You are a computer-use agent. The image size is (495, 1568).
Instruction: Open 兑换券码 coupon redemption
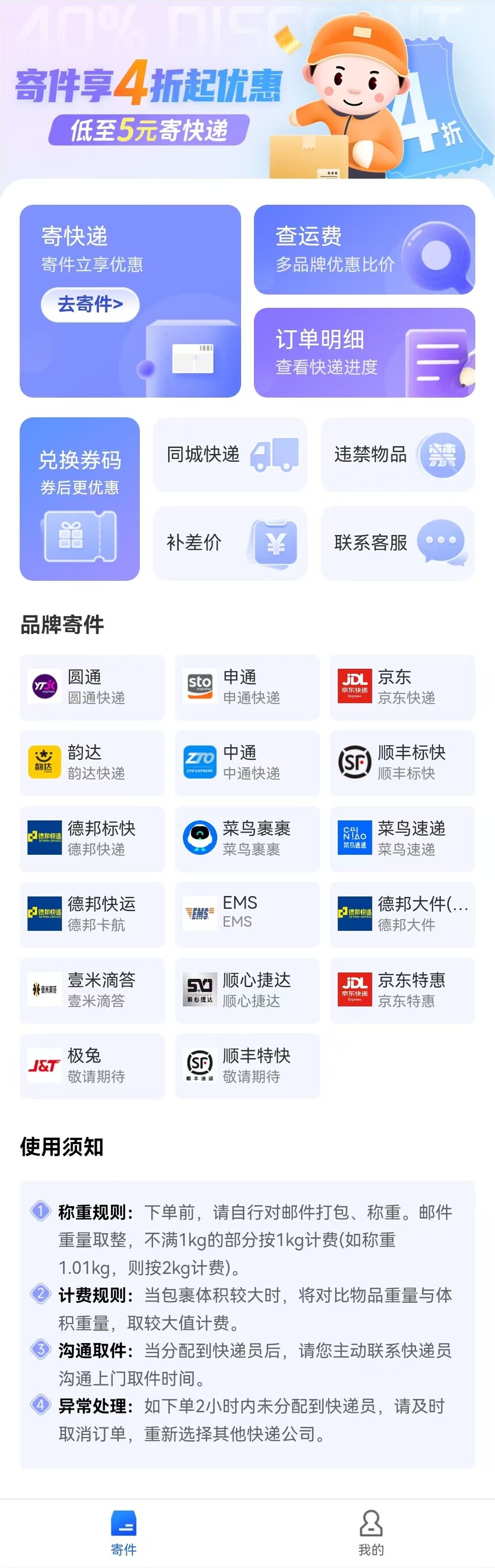pyautogui.click(x=80, y=499)
